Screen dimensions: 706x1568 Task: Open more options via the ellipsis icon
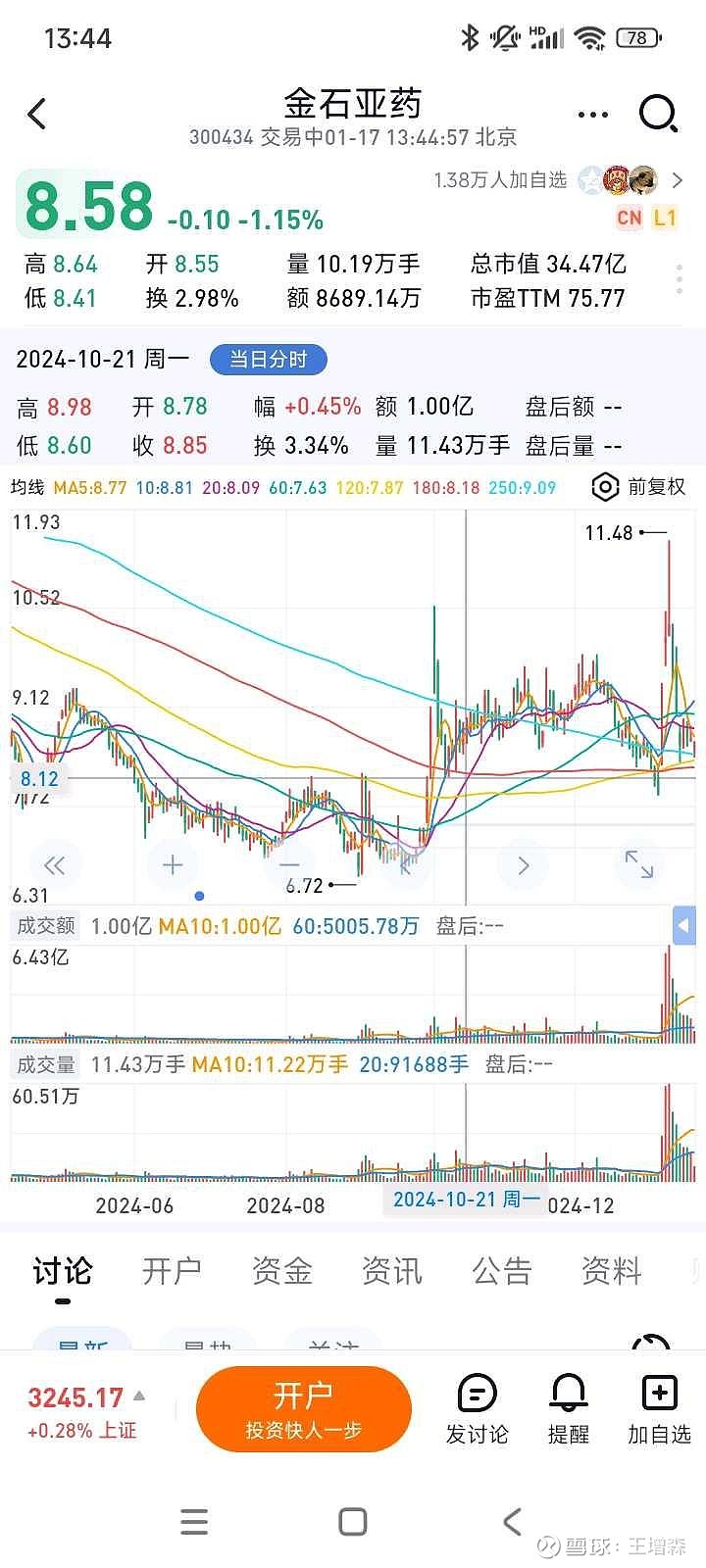pyautogui.click(x=592, y=114)
